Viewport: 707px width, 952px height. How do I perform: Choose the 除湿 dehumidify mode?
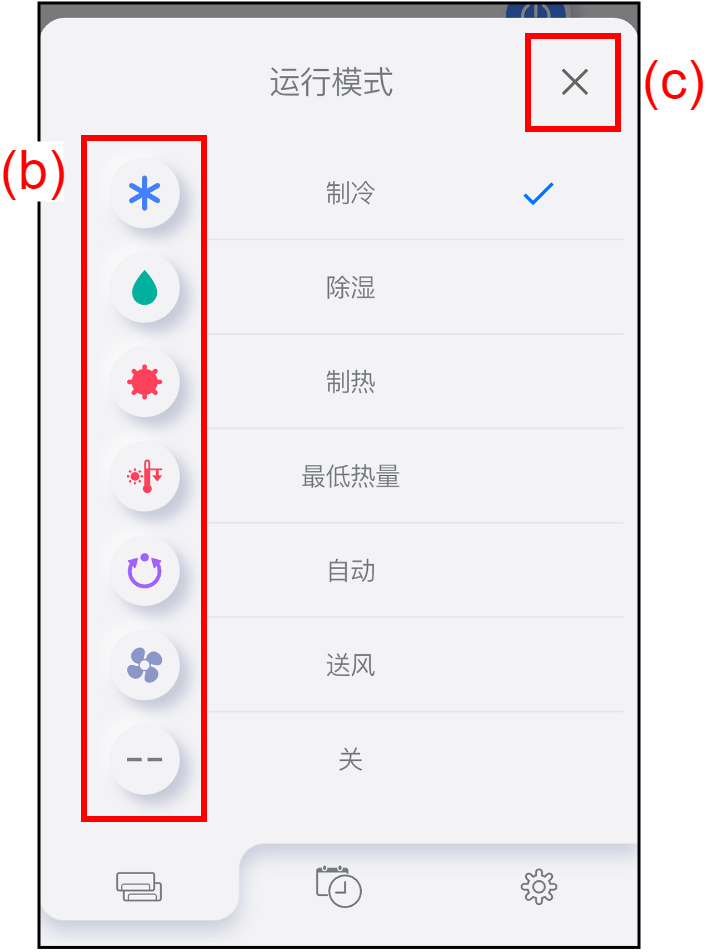tap(351, 288)
